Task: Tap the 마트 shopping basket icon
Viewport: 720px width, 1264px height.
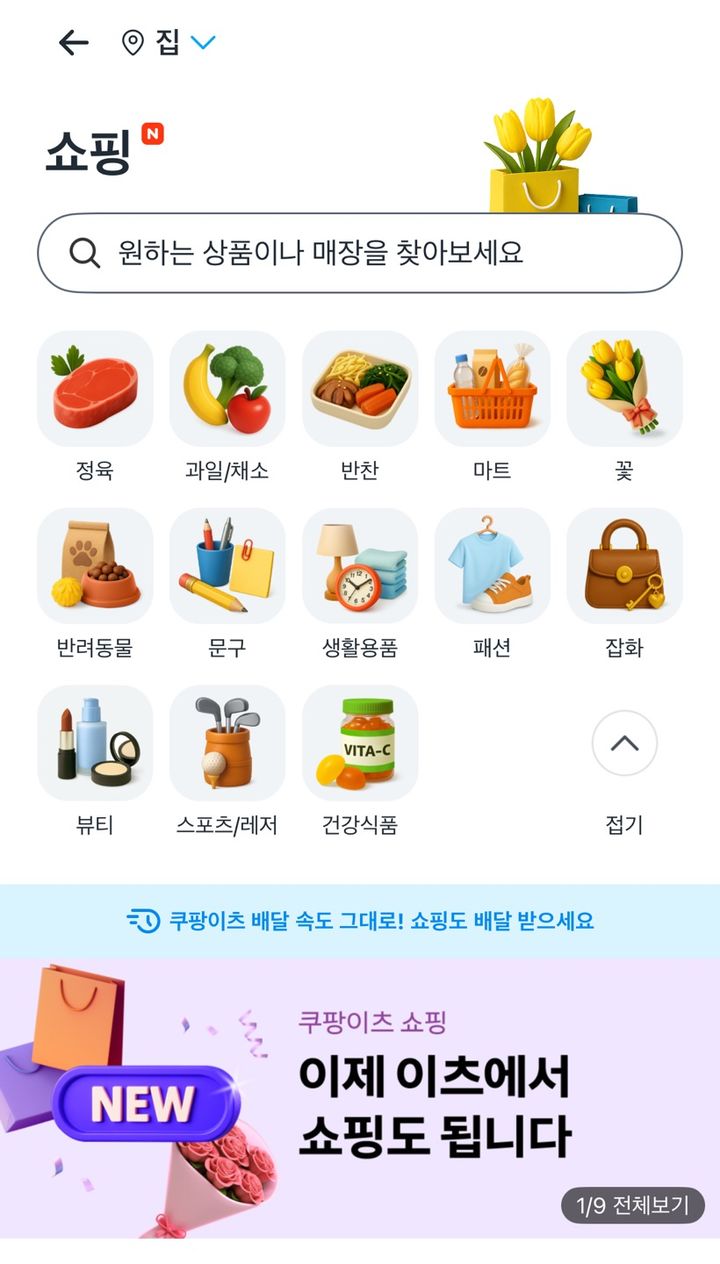Action: [x=492, y=392]
